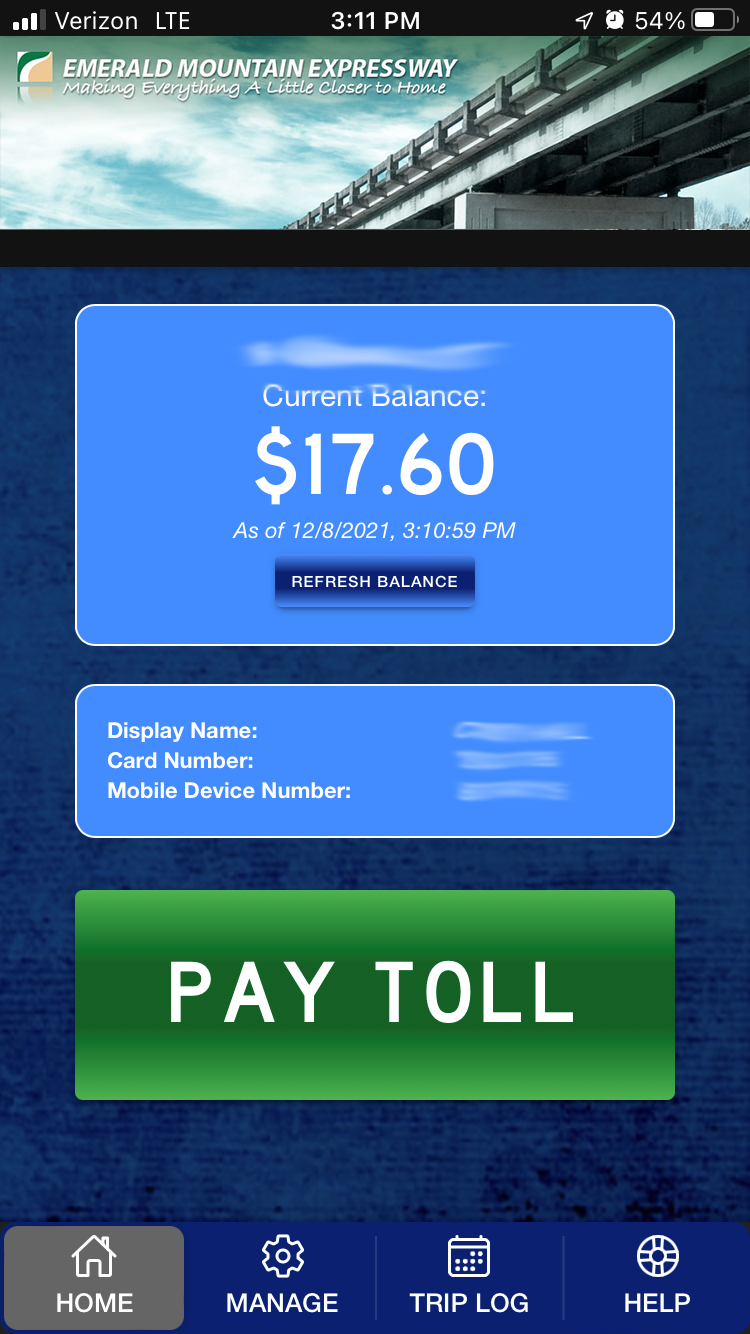Tap the green Pay Toll button
Viewport: 750px width, 1334px height.
tap(374, 994)
